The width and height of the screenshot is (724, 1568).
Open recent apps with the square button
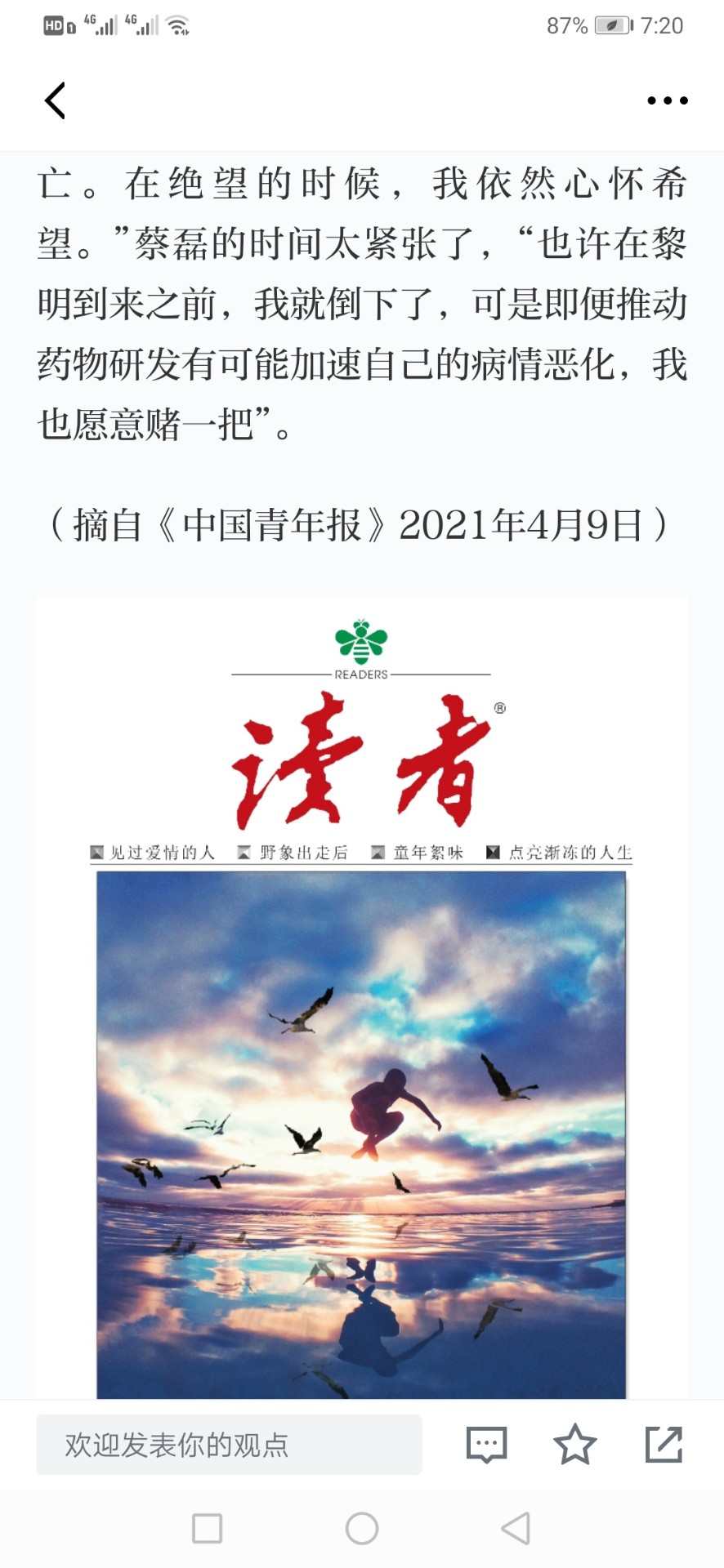pos(207,1528)
